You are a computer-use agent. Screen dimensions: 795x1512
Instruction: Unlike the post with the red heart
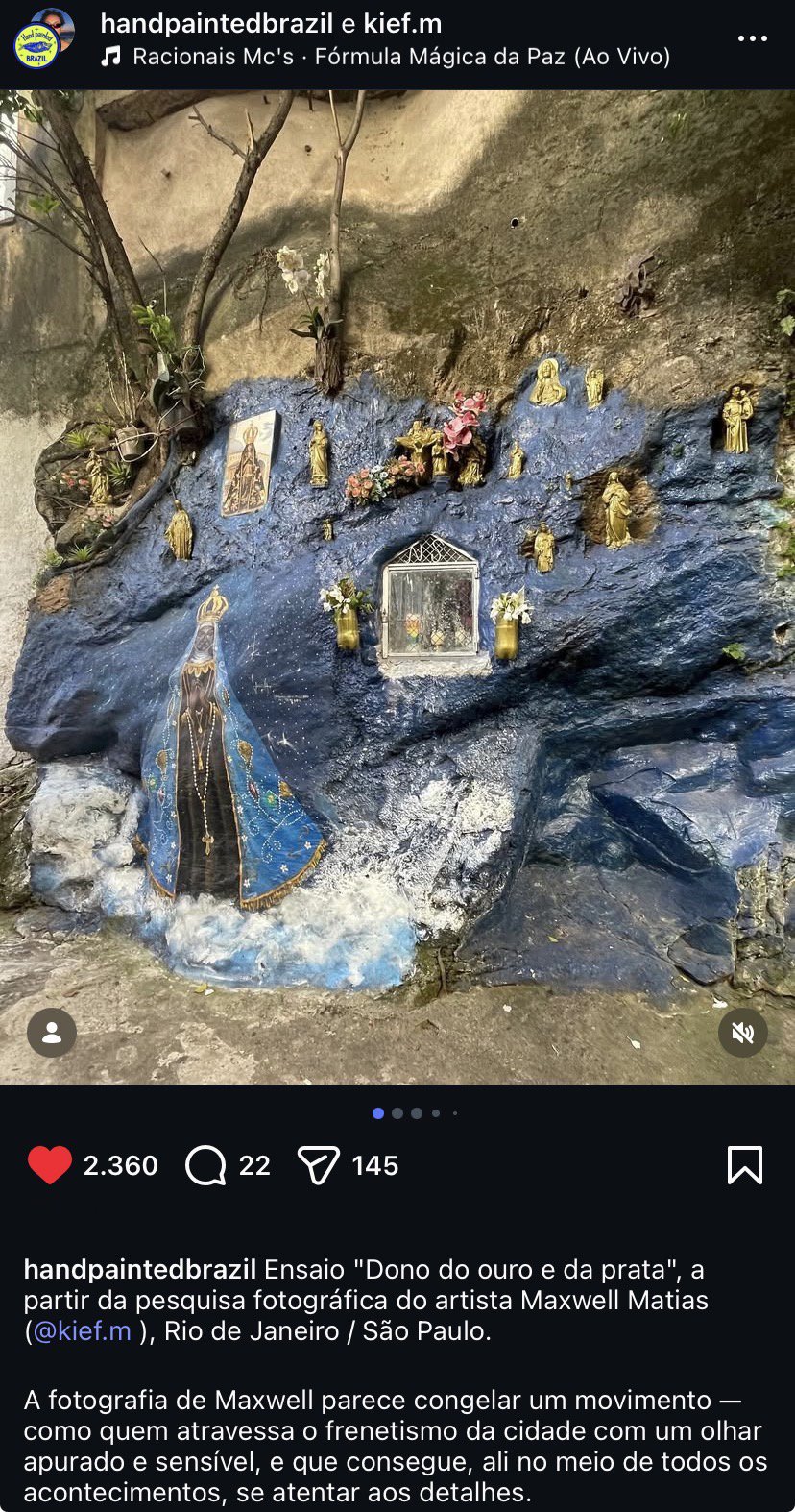pyautogui.click(x=50, y=1165)
